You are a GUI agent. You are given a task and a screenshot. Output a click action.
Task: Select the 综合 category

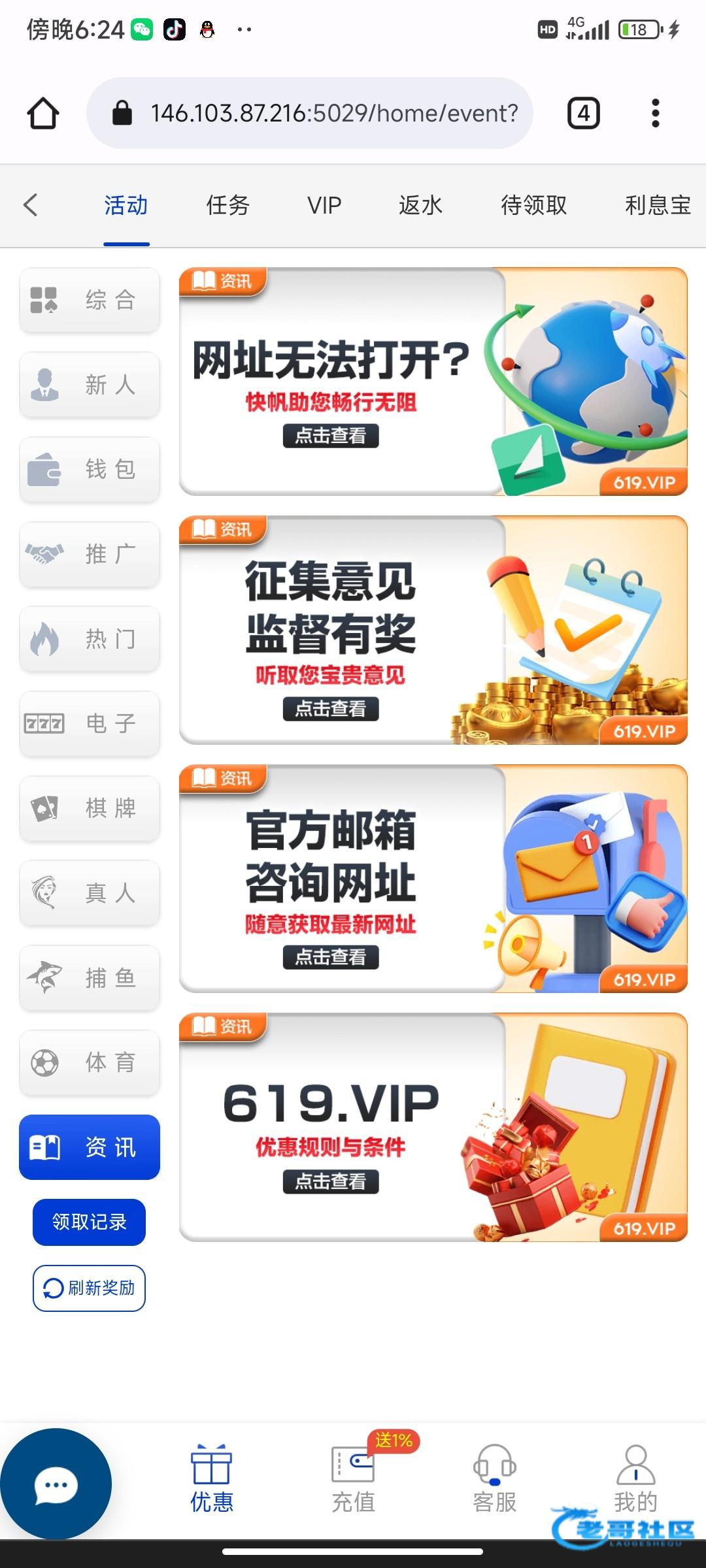[x=90, y=301]
